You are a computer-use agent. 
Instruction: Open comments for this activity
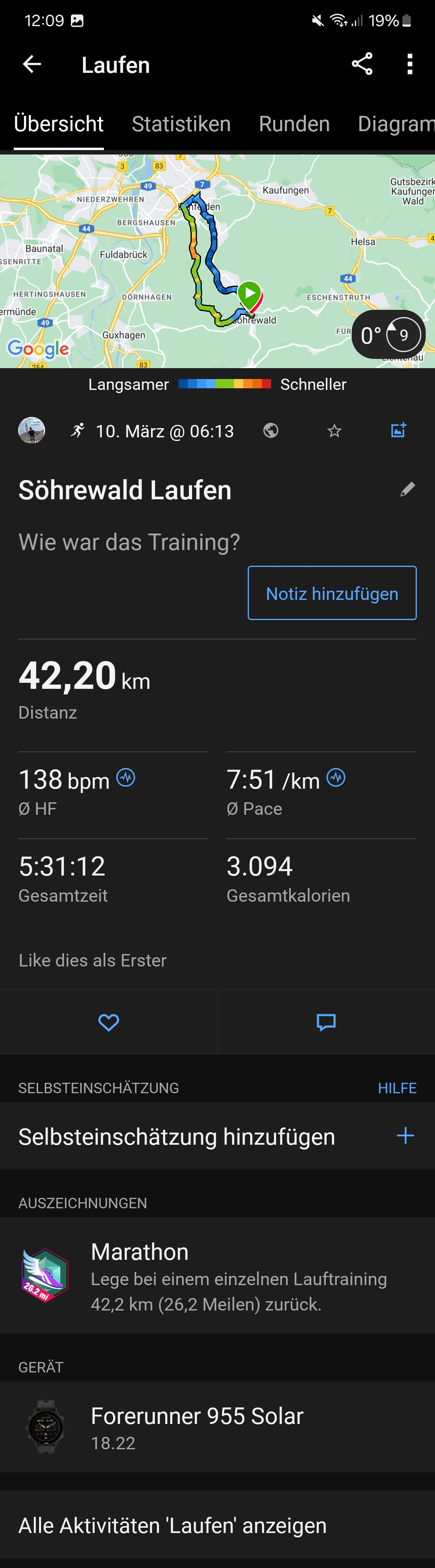(326, 1023)
